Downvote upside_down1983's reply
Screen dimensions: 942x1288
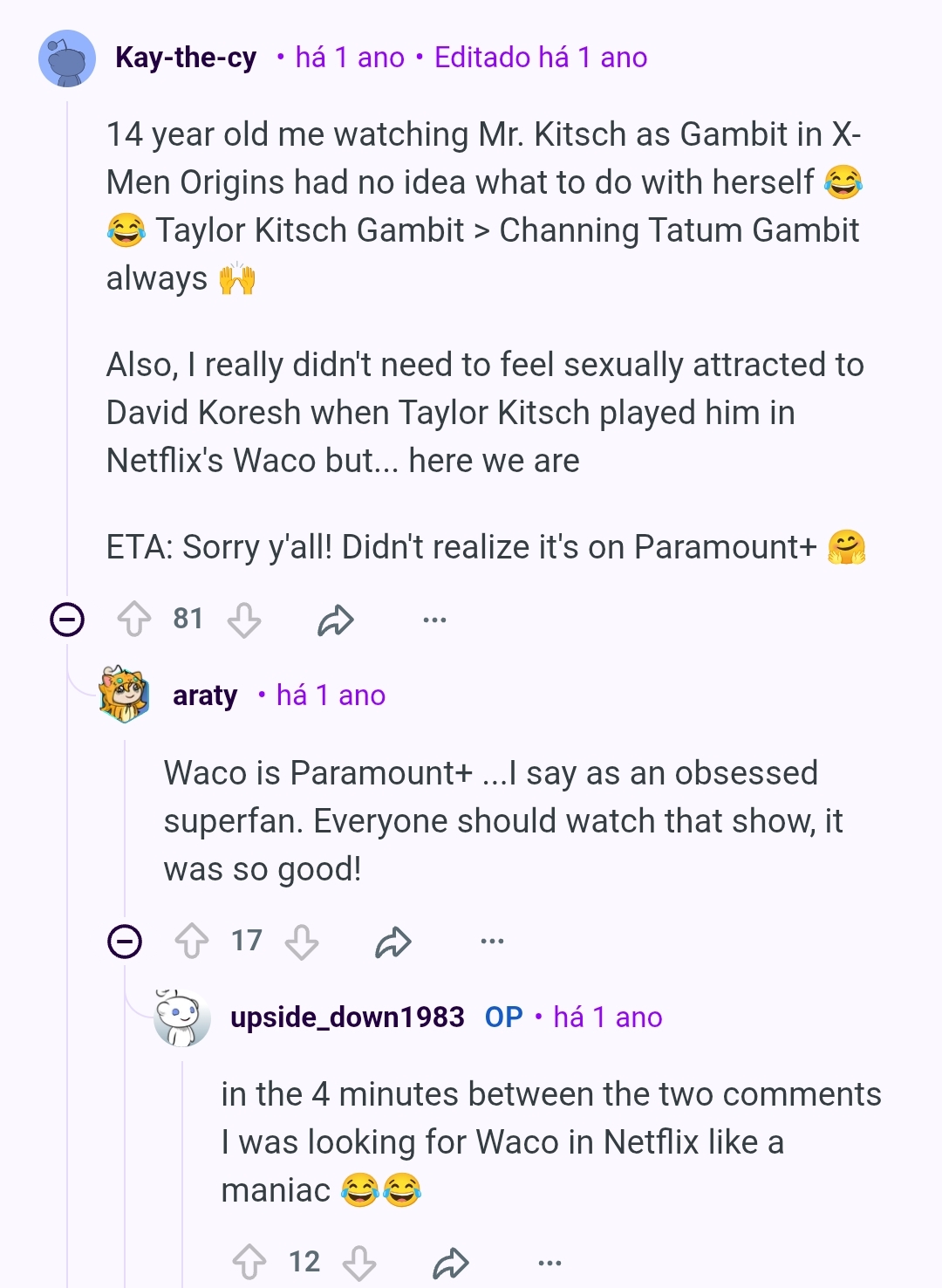pos(359,1263)
